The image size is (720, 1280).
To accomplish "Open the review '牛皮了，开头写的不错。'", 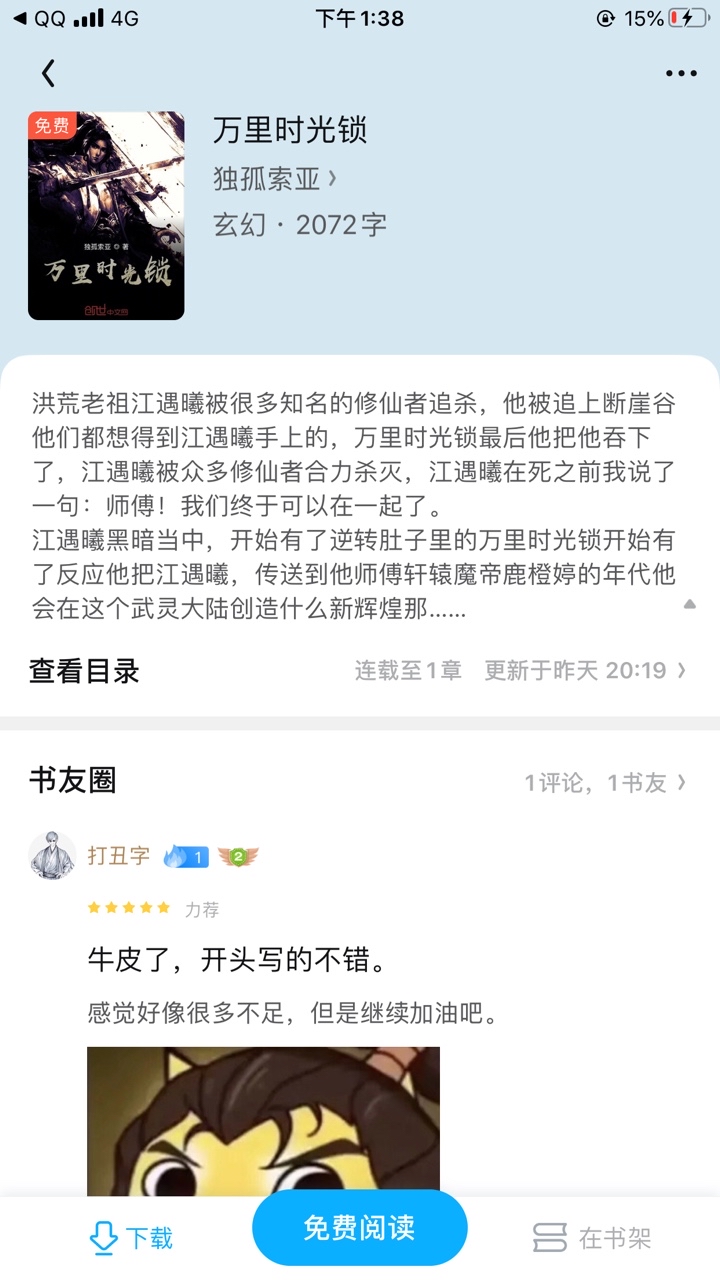I will 237,961.
